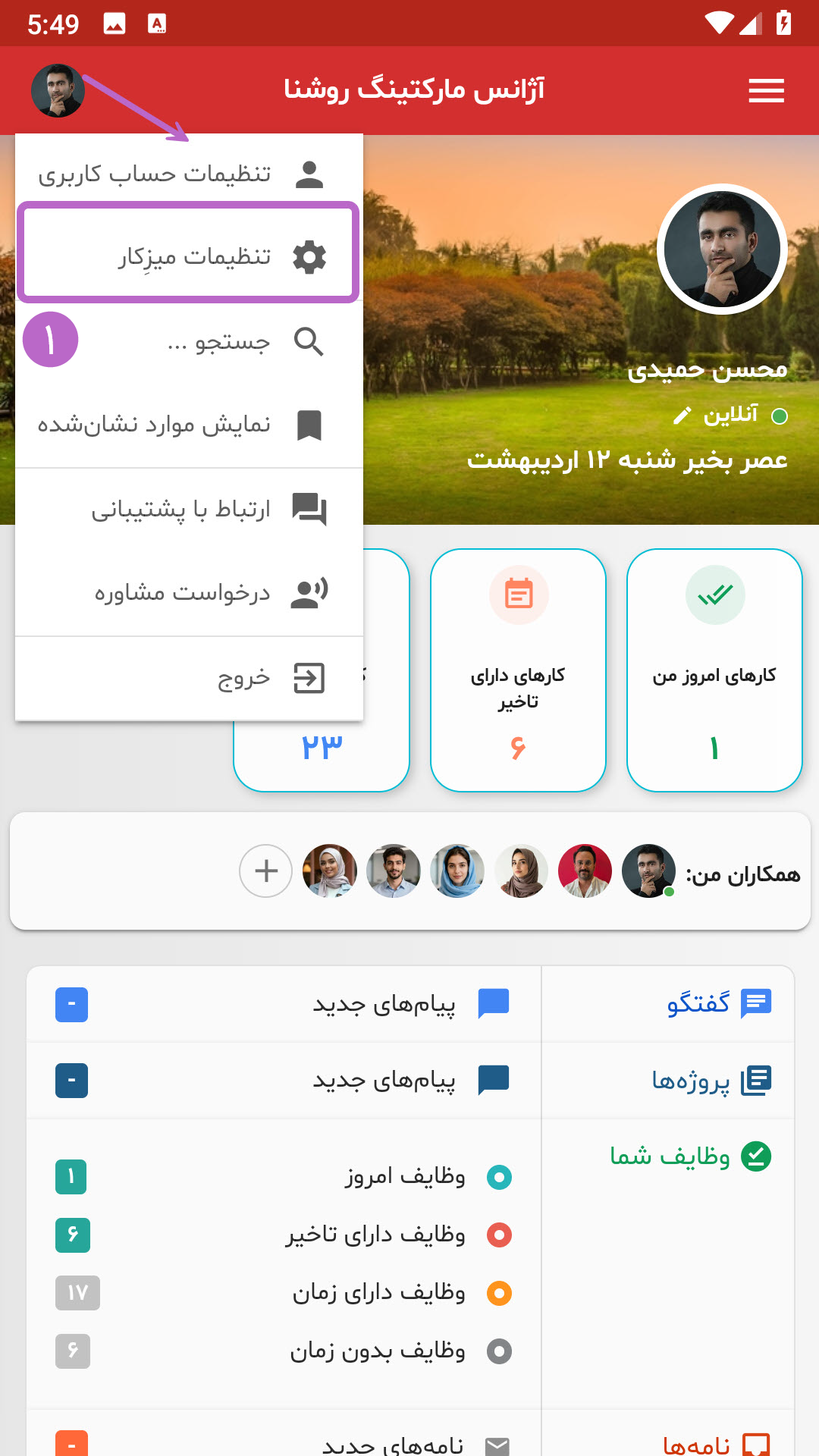
Task: Open the کارهای دارای تاخیر card
Action: point(518,670)
